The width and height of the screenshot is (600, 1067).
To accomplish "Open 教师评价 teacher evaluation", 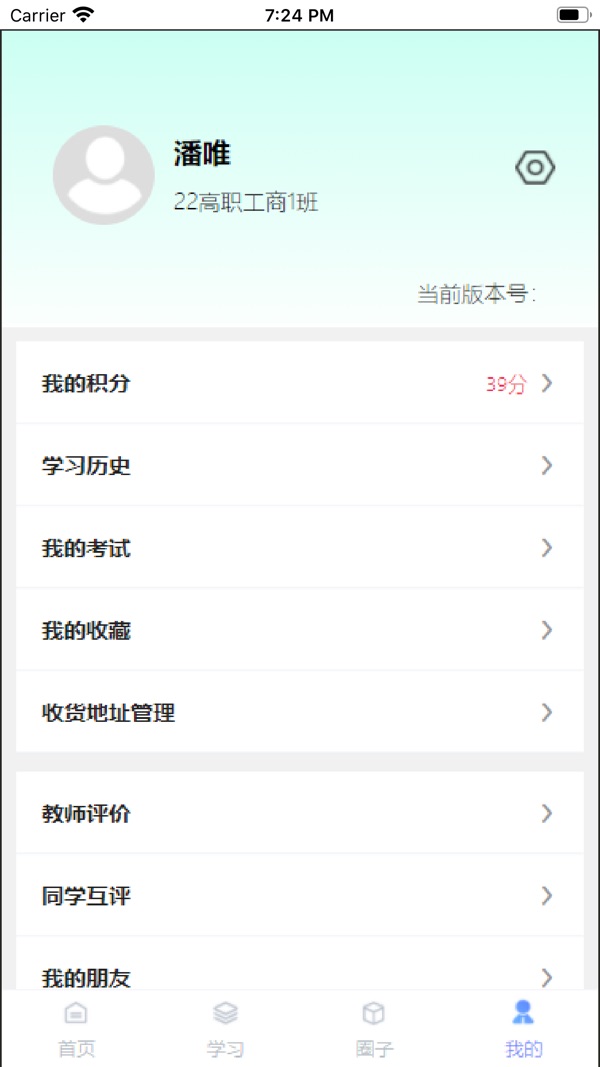I will pyautogui.click(x=299, y=813).
